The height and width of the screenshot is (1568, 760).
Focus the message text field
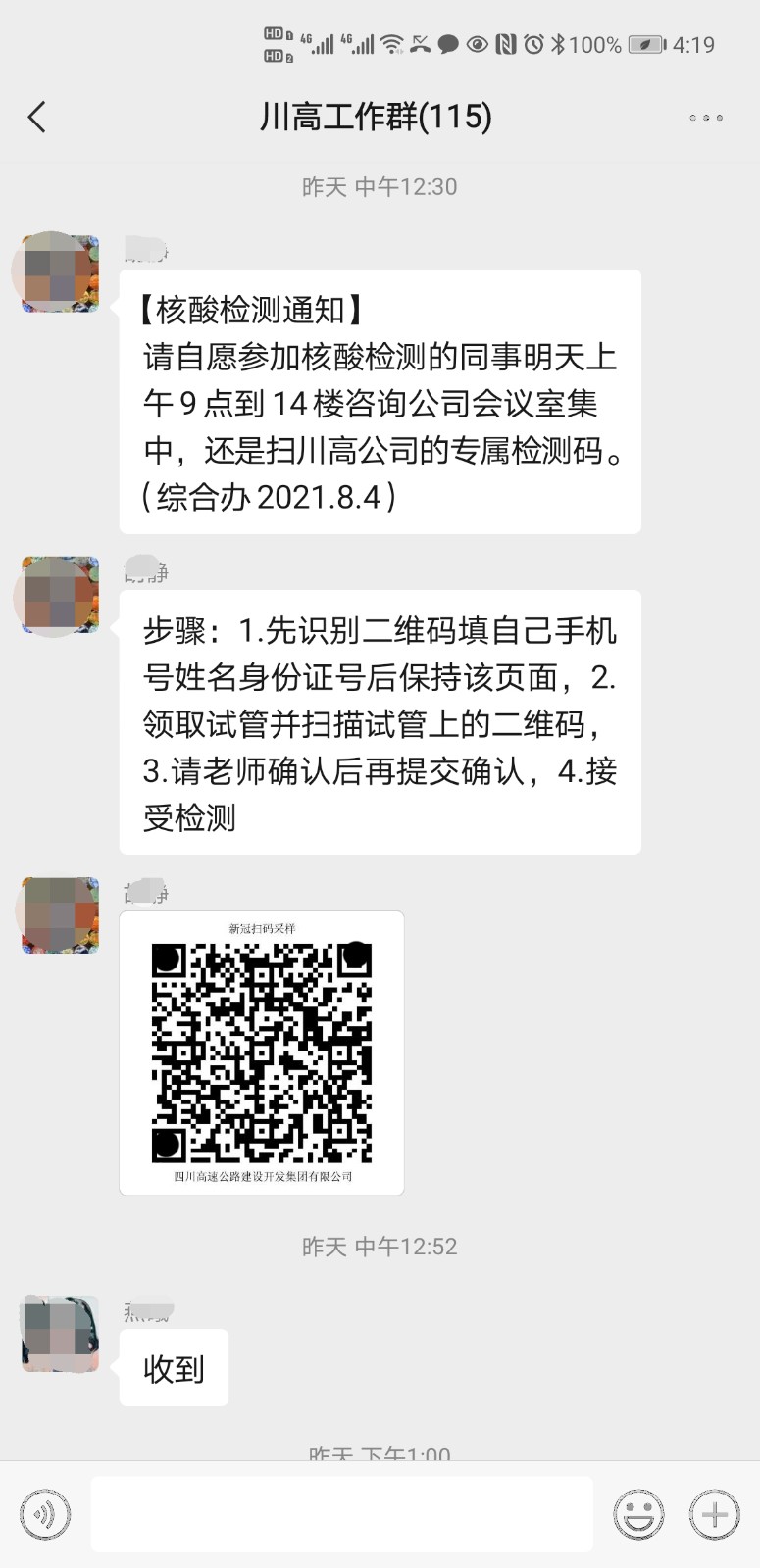point(341,1514)
